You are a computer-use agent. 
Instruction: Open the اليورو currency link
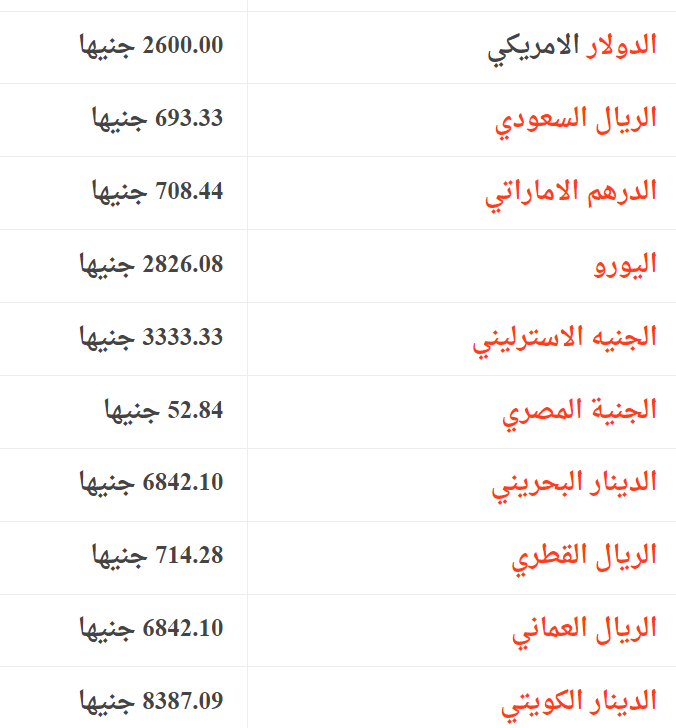tap(625, 265)
